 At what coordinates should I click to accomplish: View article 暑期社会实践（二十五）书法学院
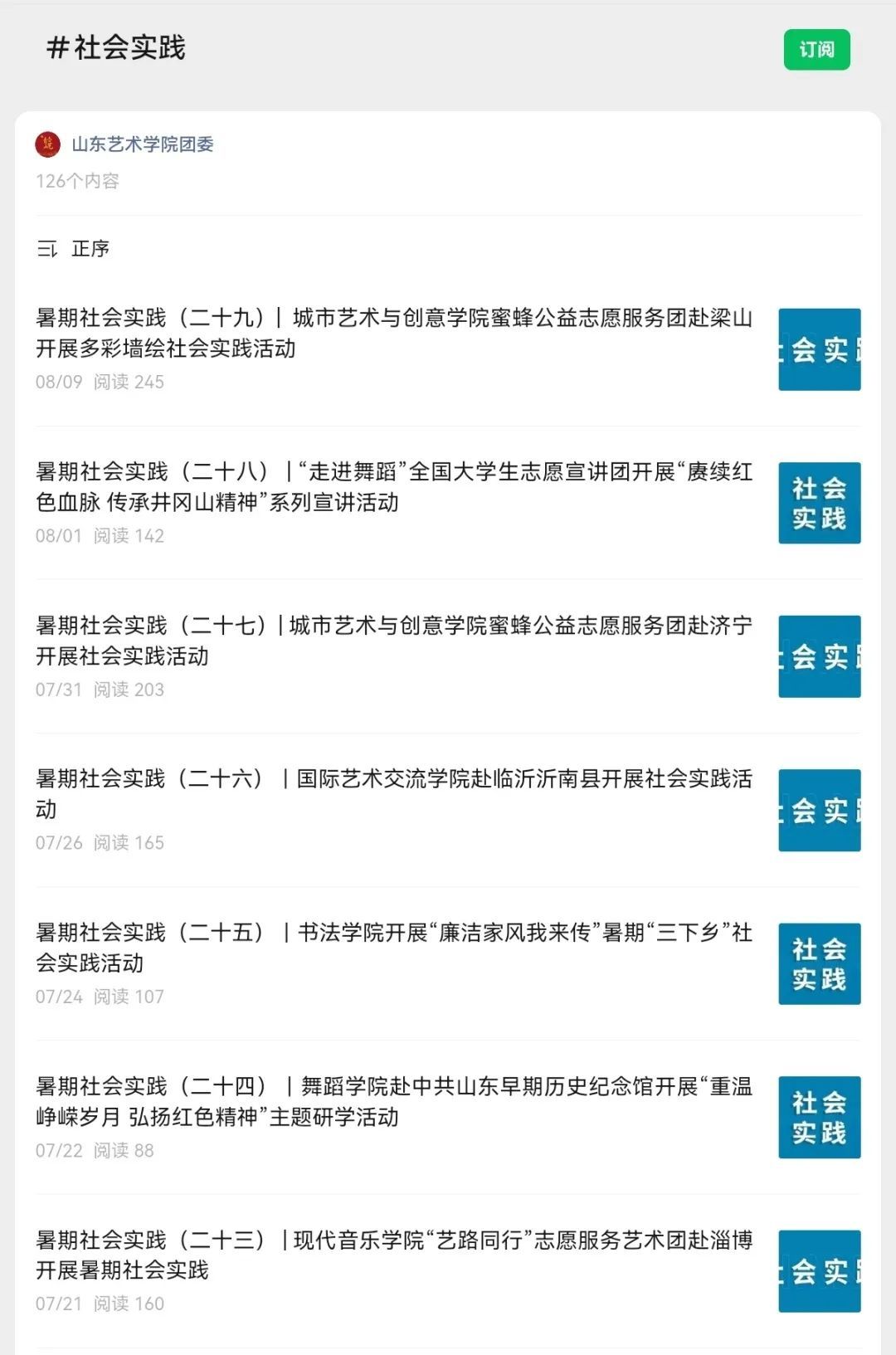pyautogui.click(x=394, y=948)
